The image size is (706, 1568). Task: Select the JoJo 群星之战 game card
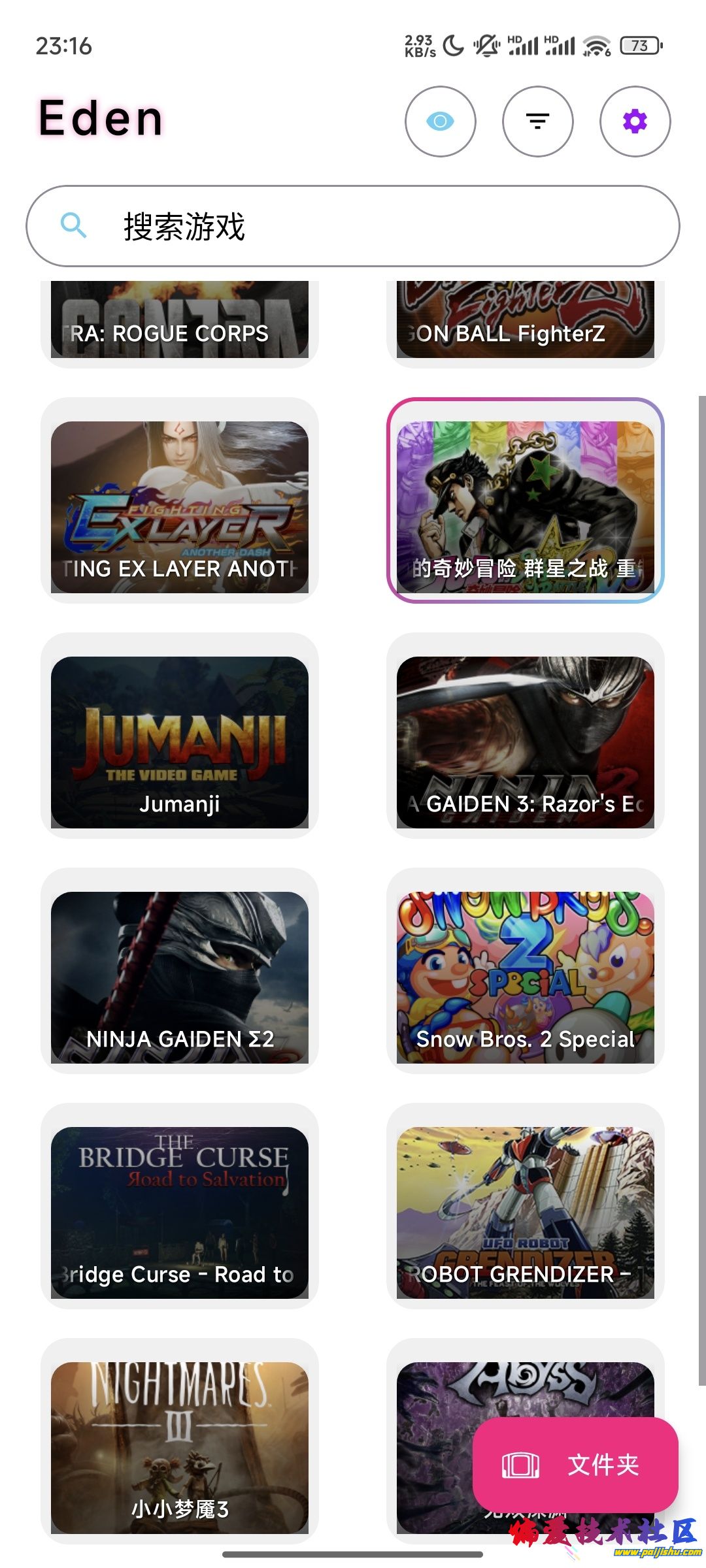(x=525, y=506)
